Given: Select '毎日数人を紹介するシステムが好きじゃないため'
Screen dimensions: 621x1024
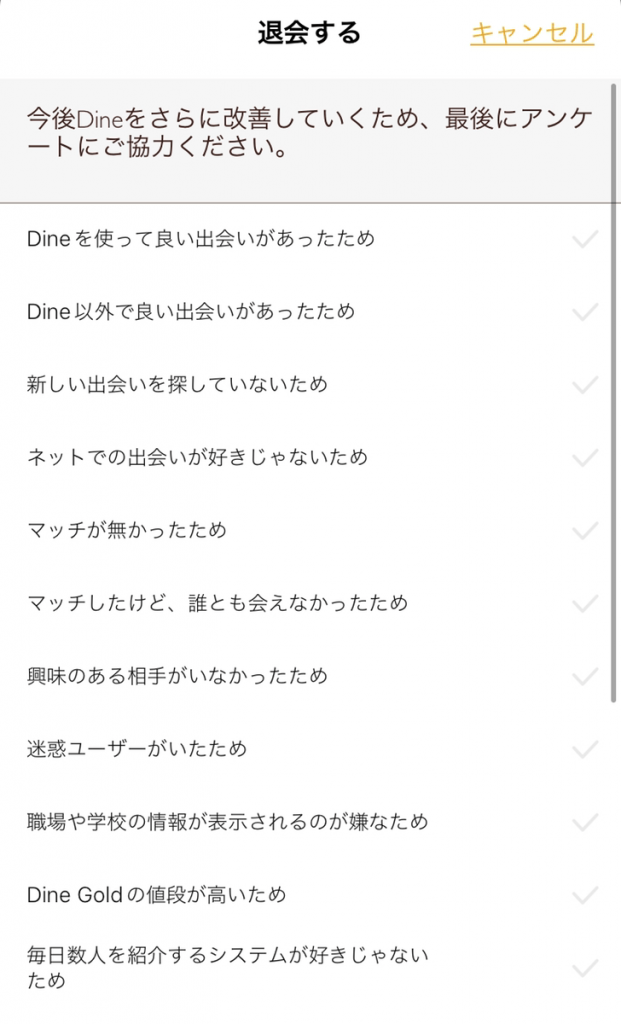Looking at the screenshot, I should tap(310, 968).
